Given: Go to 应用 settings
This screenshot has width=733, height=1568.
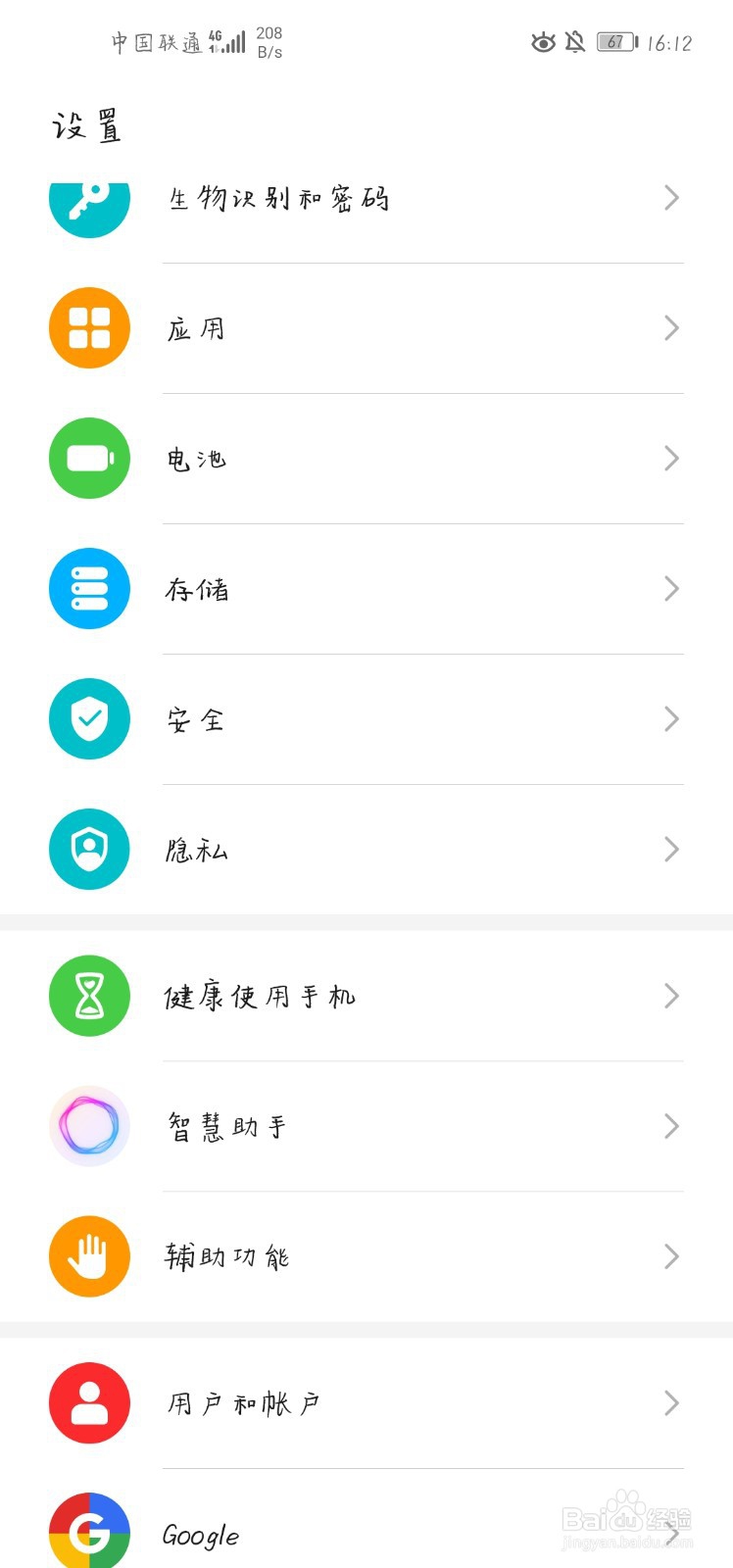Looking at the screenshot, I should tap(196, 328).
